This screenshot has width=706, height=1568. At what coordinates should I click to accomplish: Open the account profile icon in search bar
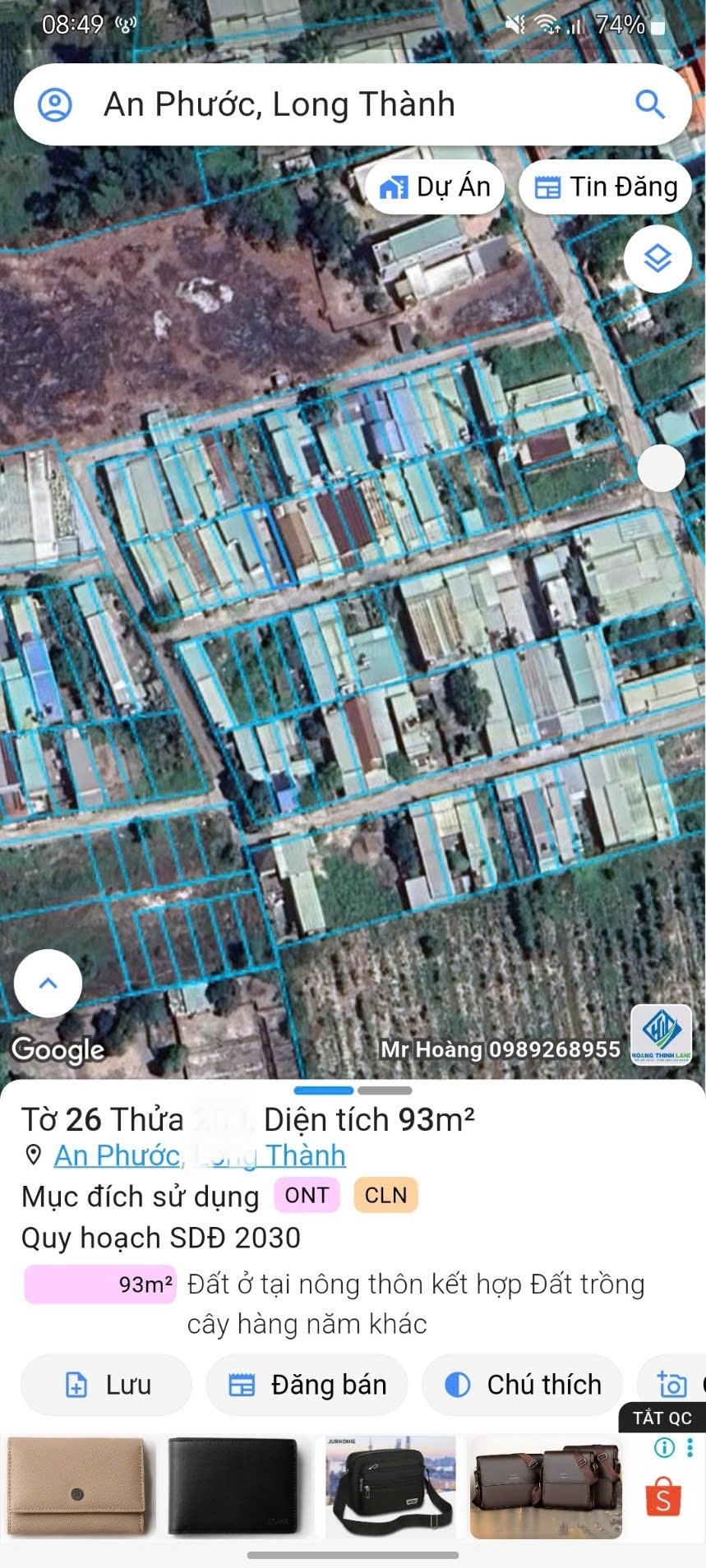[x=55, y=104]
